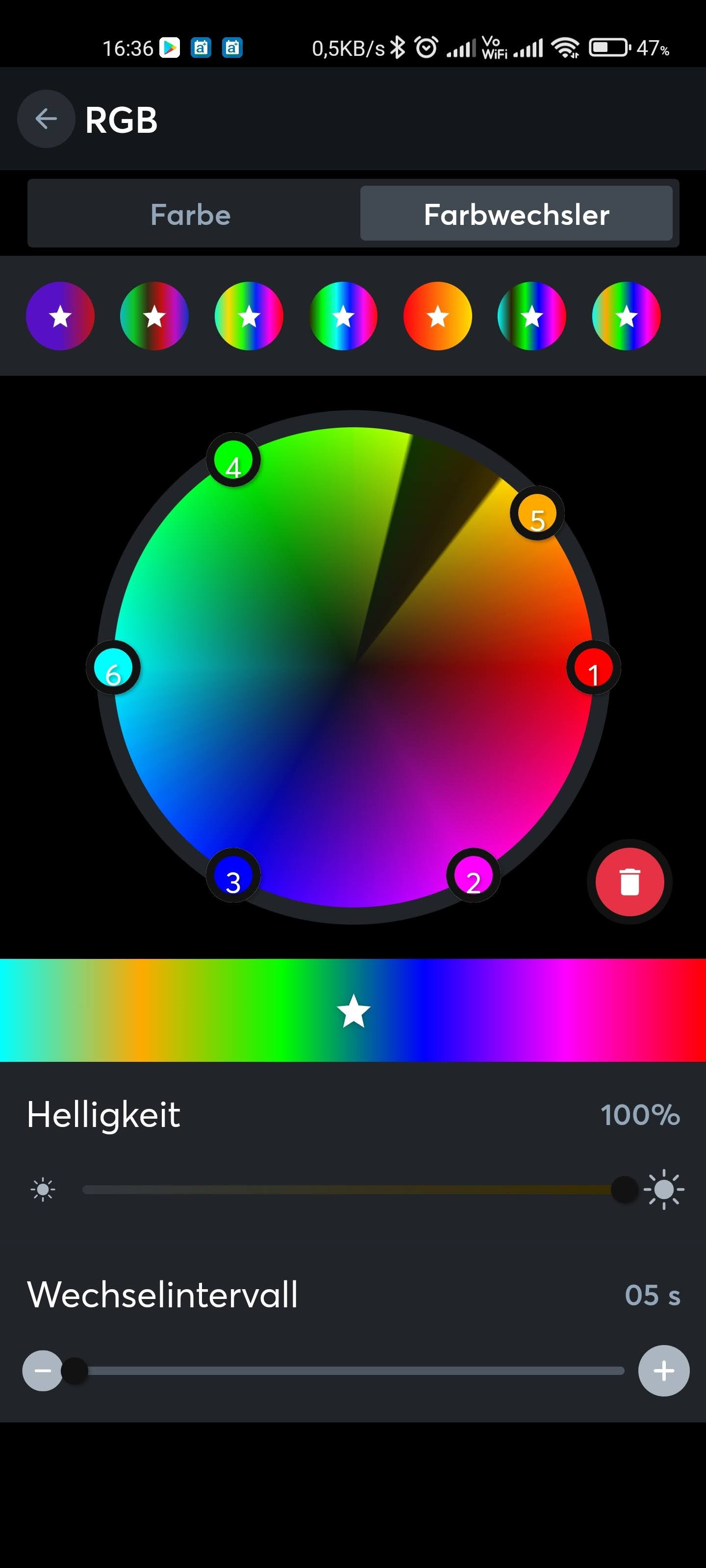Switch to the Farbe tab

[191, 214]
